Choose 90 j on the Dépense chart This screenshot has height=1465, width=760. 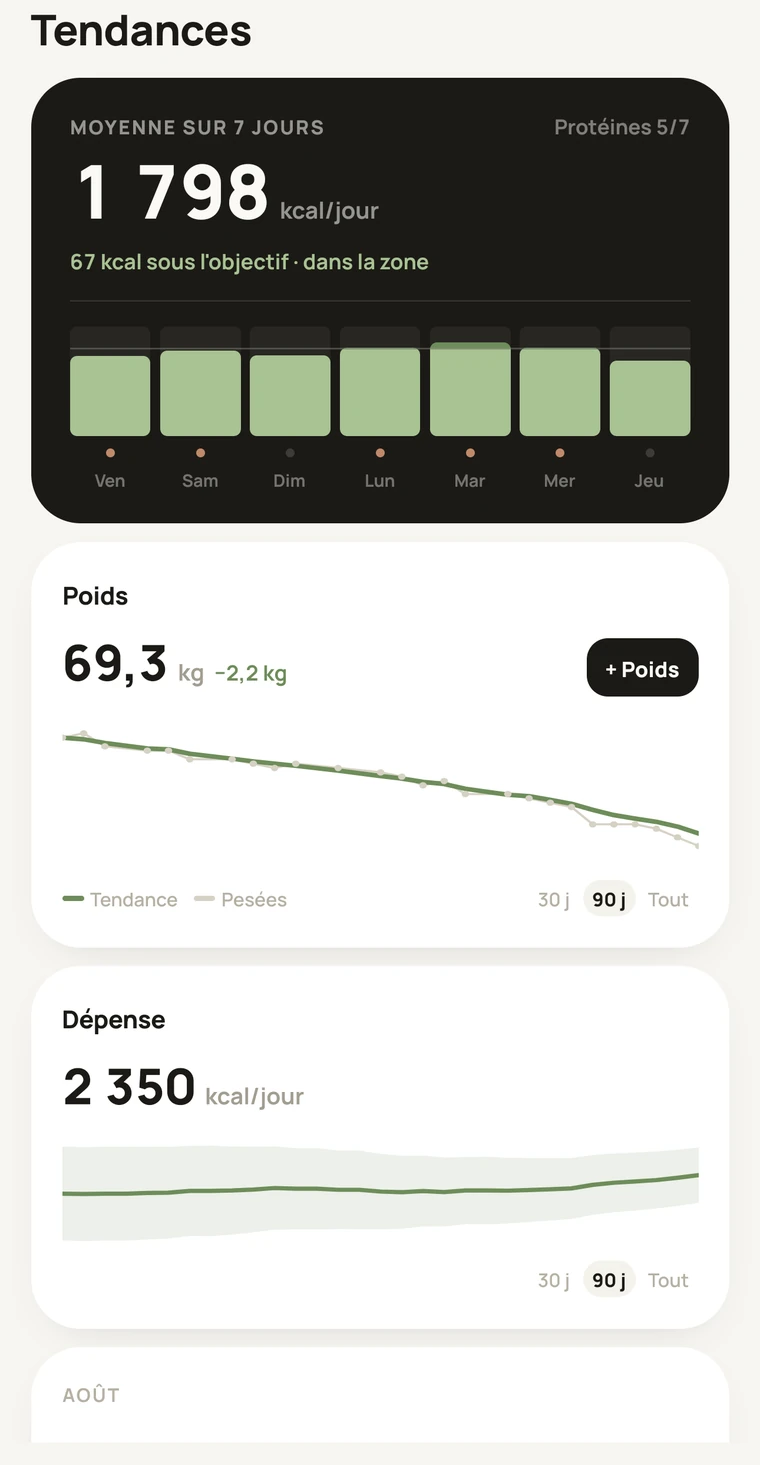[608, 1280]
